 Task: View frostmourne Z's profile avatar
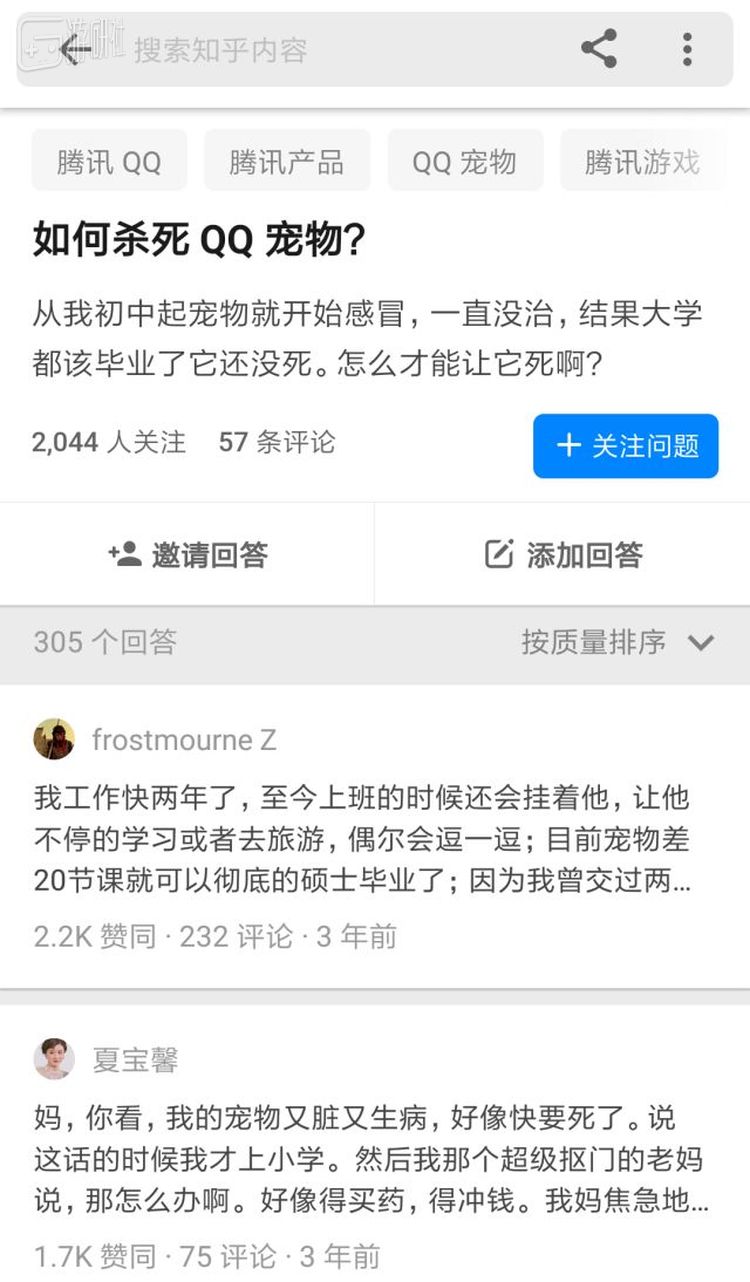click(54, 740)
